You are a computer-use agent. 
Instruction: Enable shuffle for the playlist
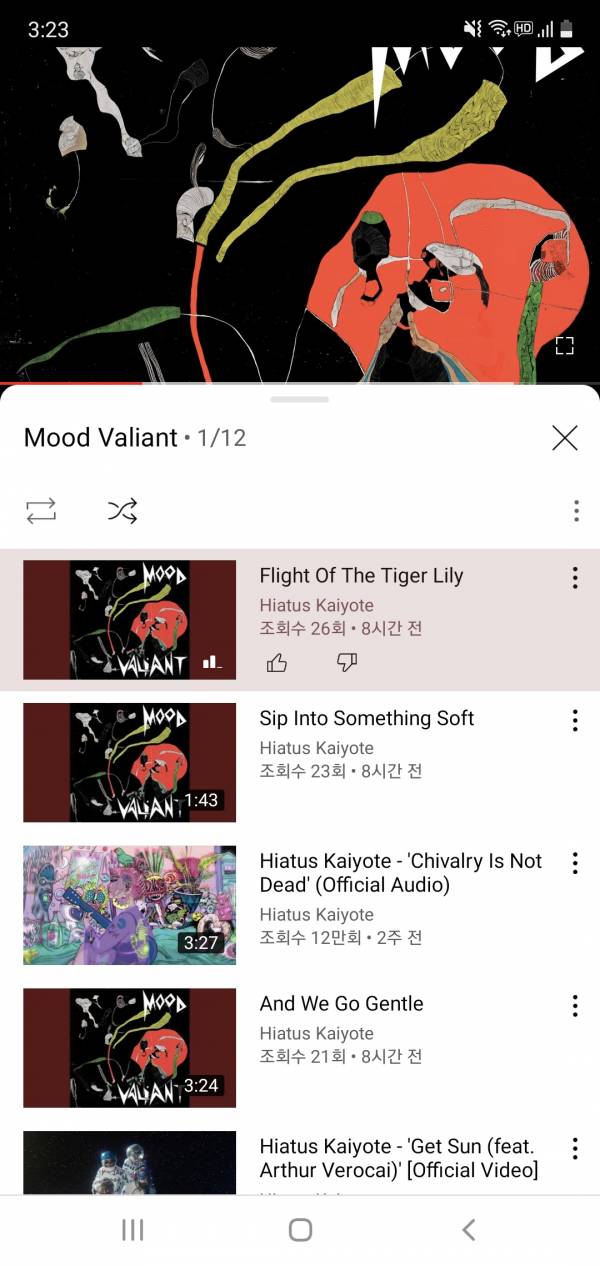(122, 511)
